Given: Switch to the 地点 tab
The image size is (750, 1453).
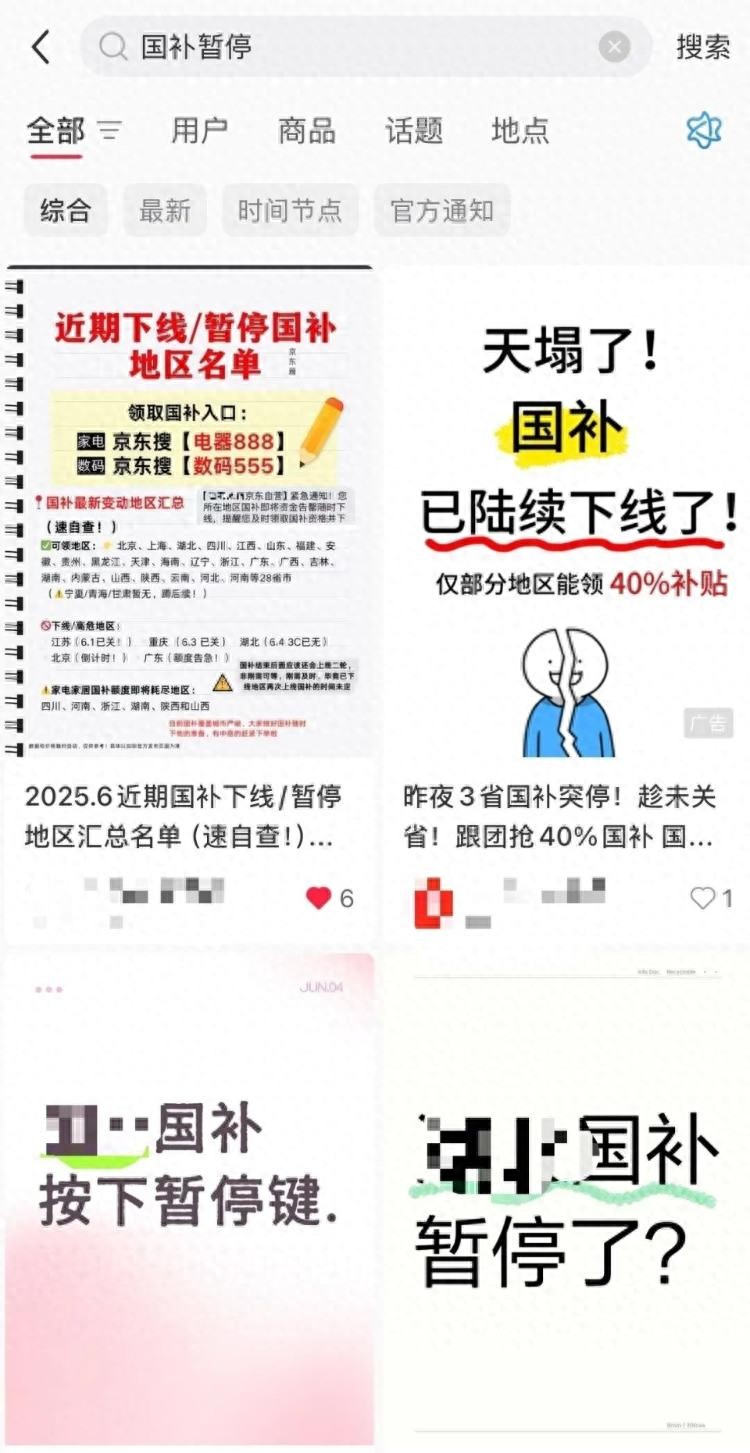Looking at the screenshot, I should coord(519,130).
